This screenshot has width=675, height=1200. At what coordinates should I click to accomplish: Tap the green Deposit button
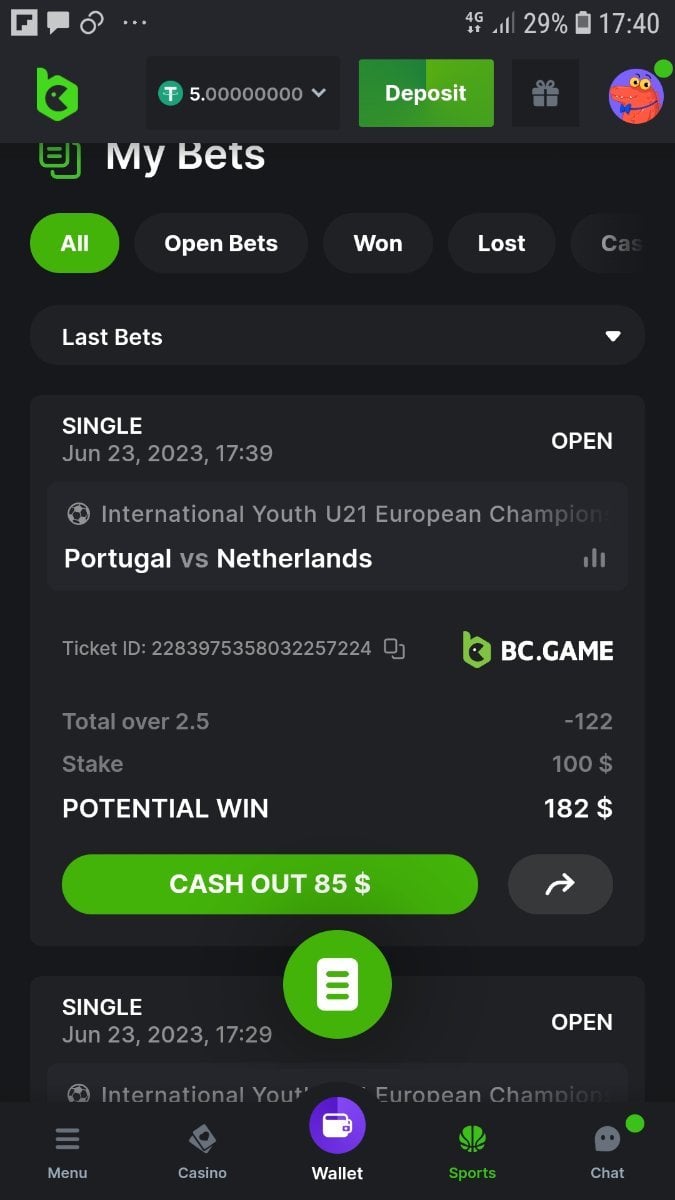pos(426,94)
